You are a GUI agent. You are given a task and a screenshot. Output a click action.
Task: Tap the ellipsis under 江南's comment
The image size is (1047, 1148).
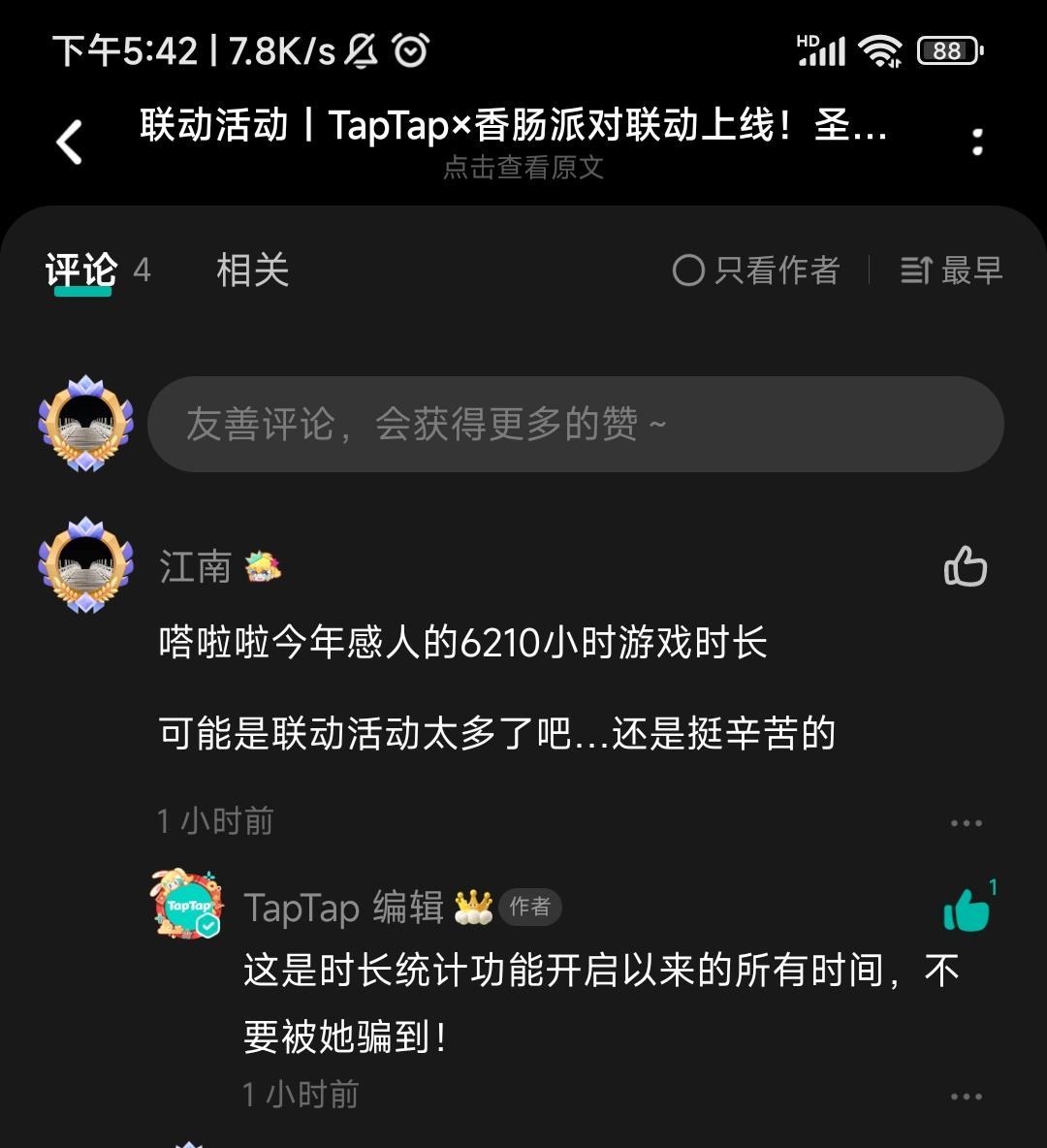(x=967, y=821)
